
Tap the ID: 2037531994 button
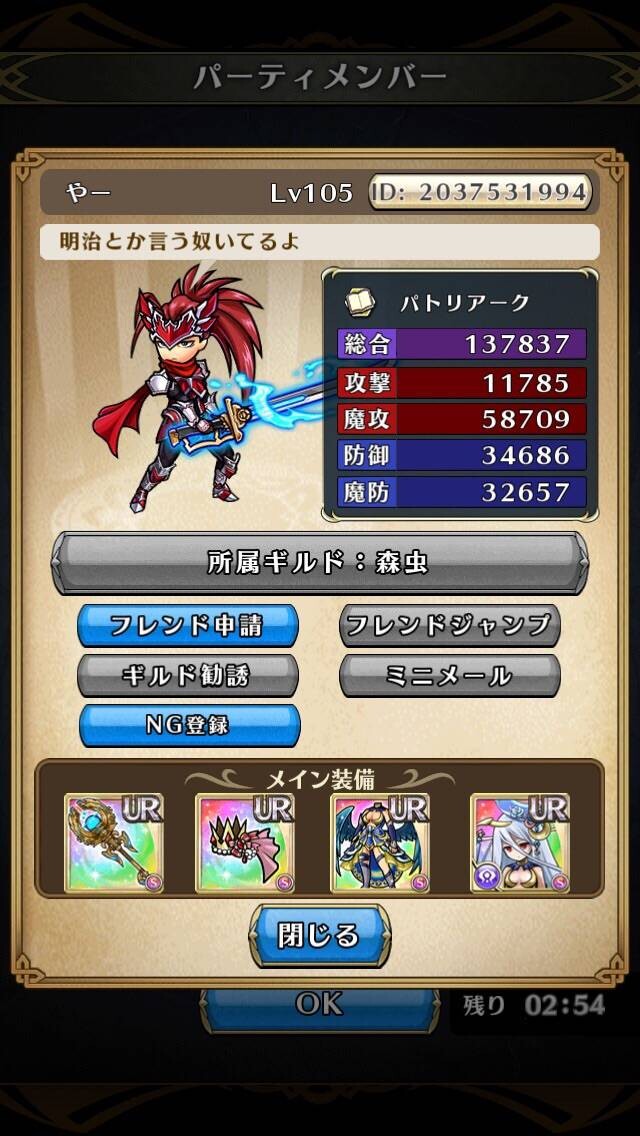[481, 192]
